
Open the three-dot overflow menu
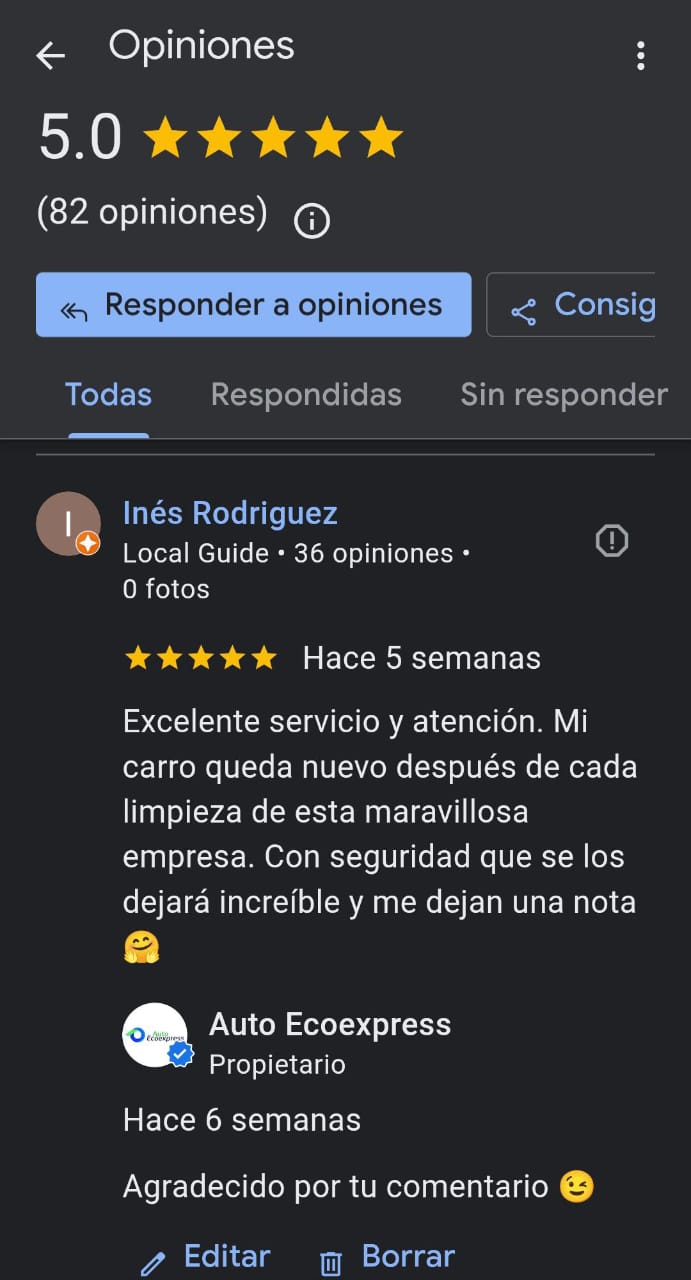pos(641,56)
